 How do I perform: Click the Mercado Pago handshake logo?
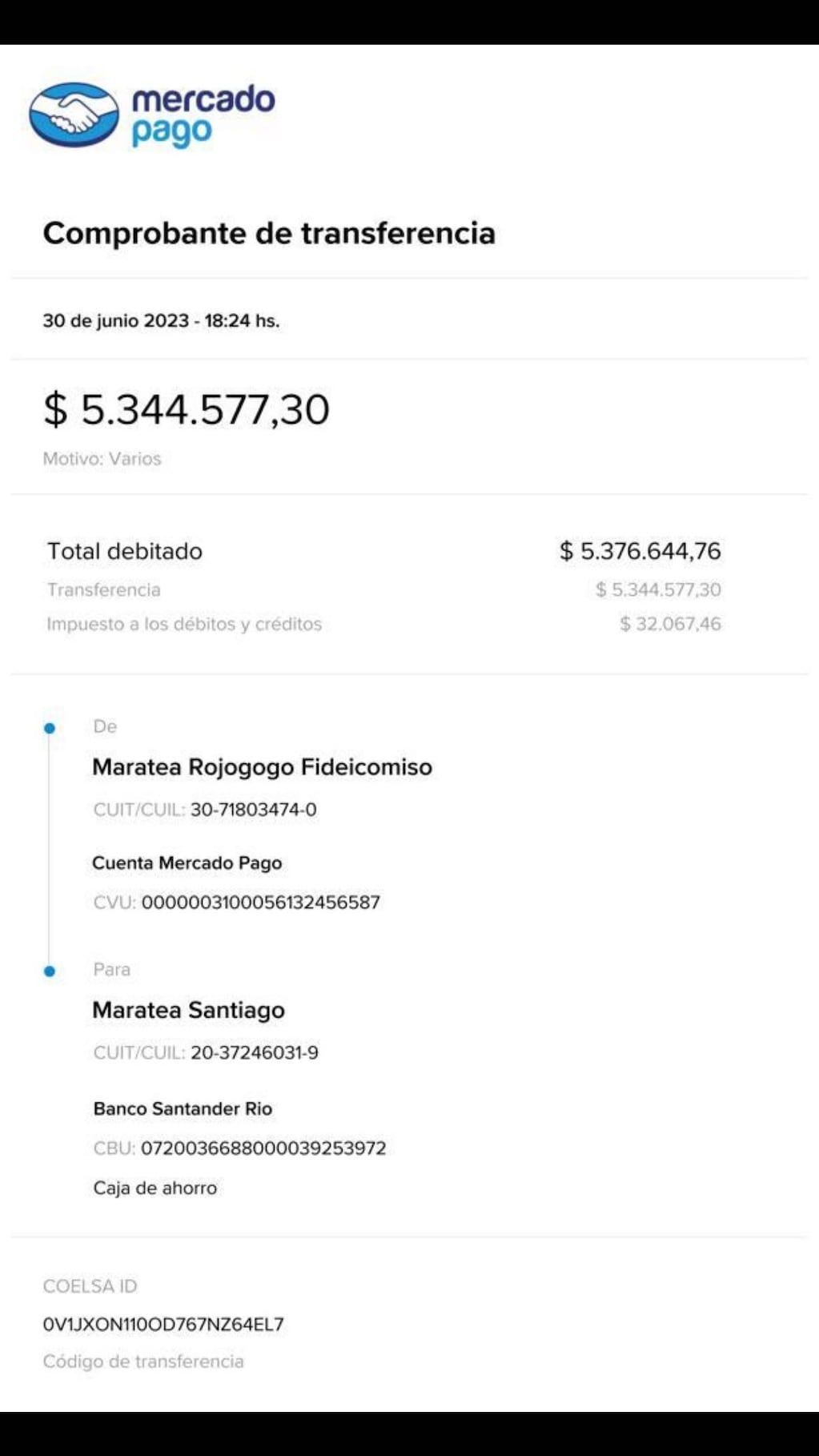coord(72,113)
